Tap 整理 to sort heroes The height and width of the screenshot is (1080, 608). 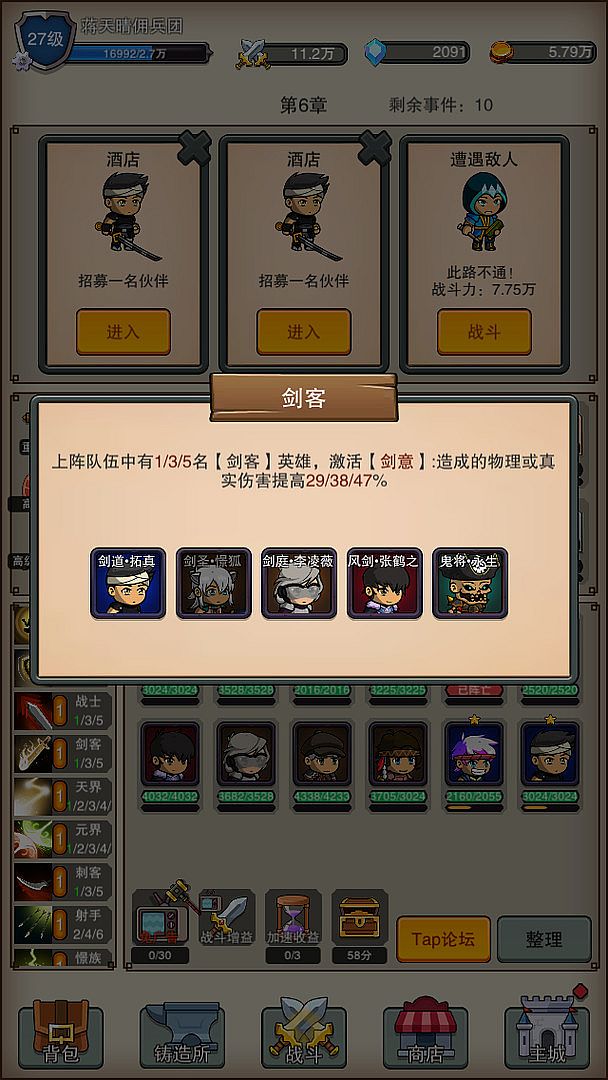544,940
